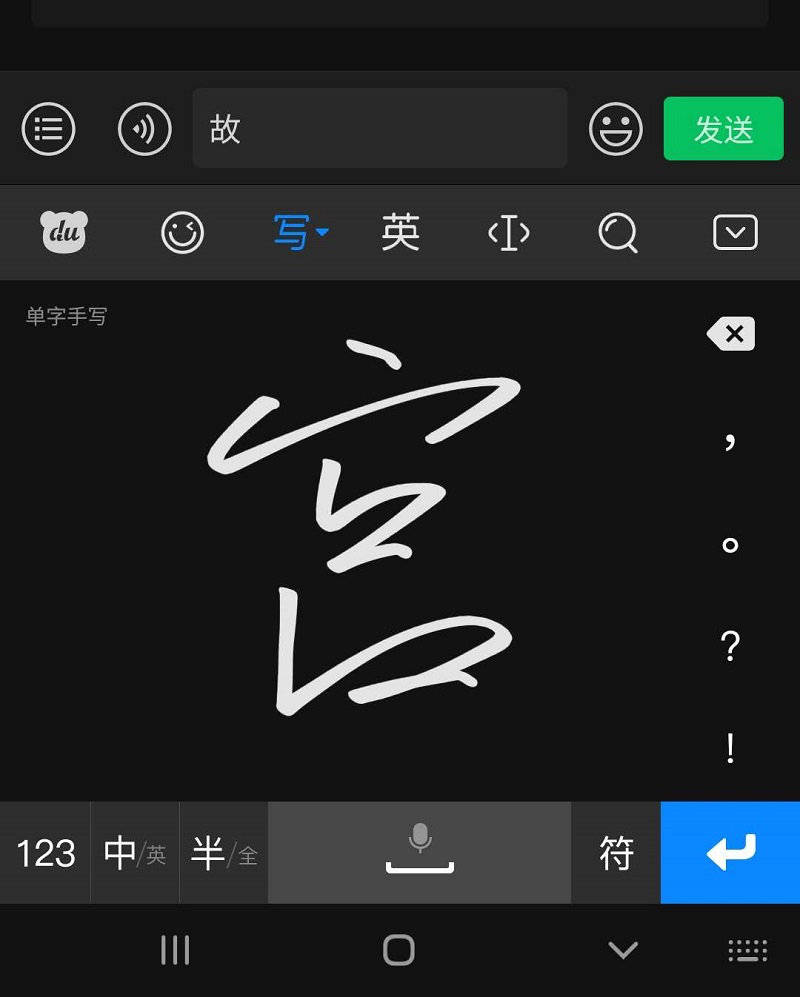Viewport: 800px width, 997px height.
Task: Hide keyboard using navigation bar chevron
Action: point(624,950)
